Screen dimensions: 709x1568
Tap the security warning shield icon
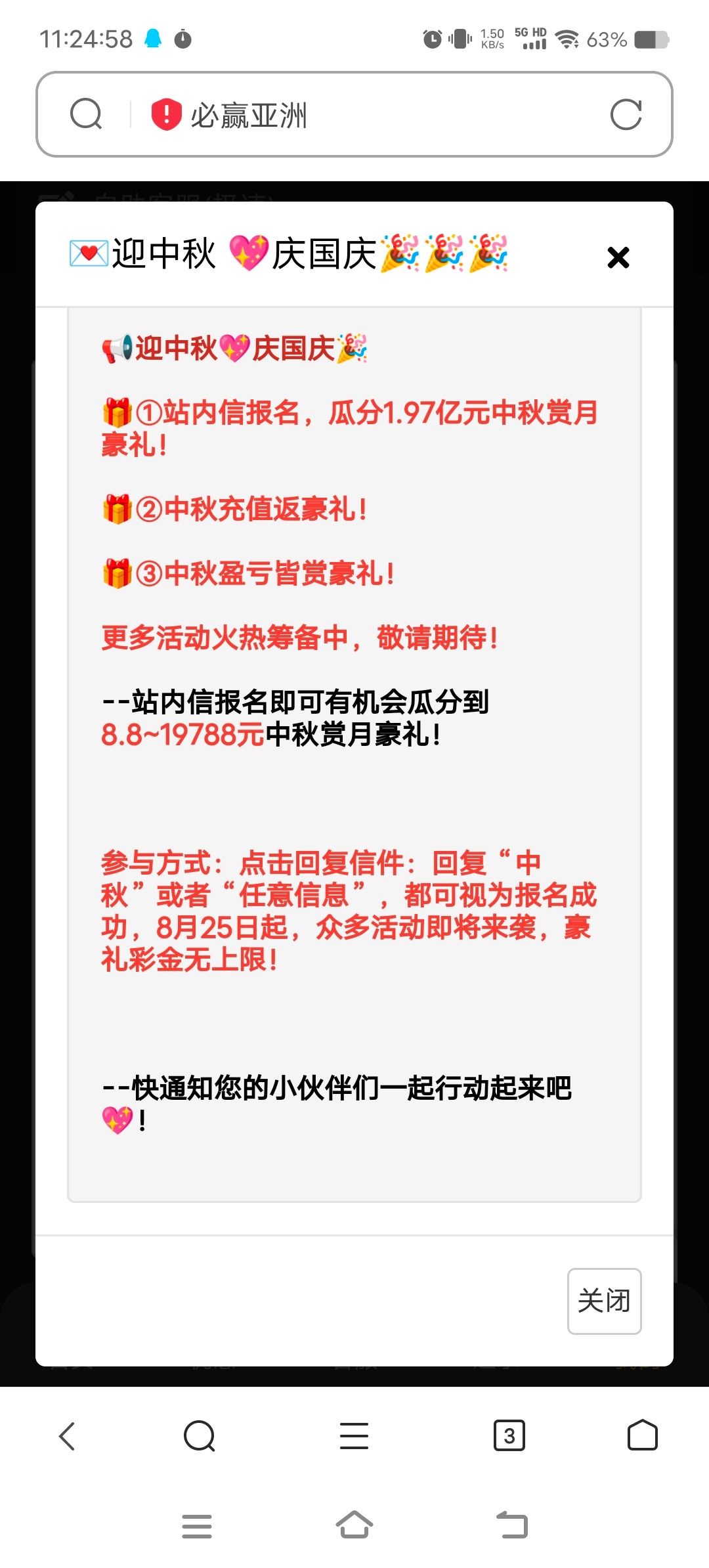point(166,115)
